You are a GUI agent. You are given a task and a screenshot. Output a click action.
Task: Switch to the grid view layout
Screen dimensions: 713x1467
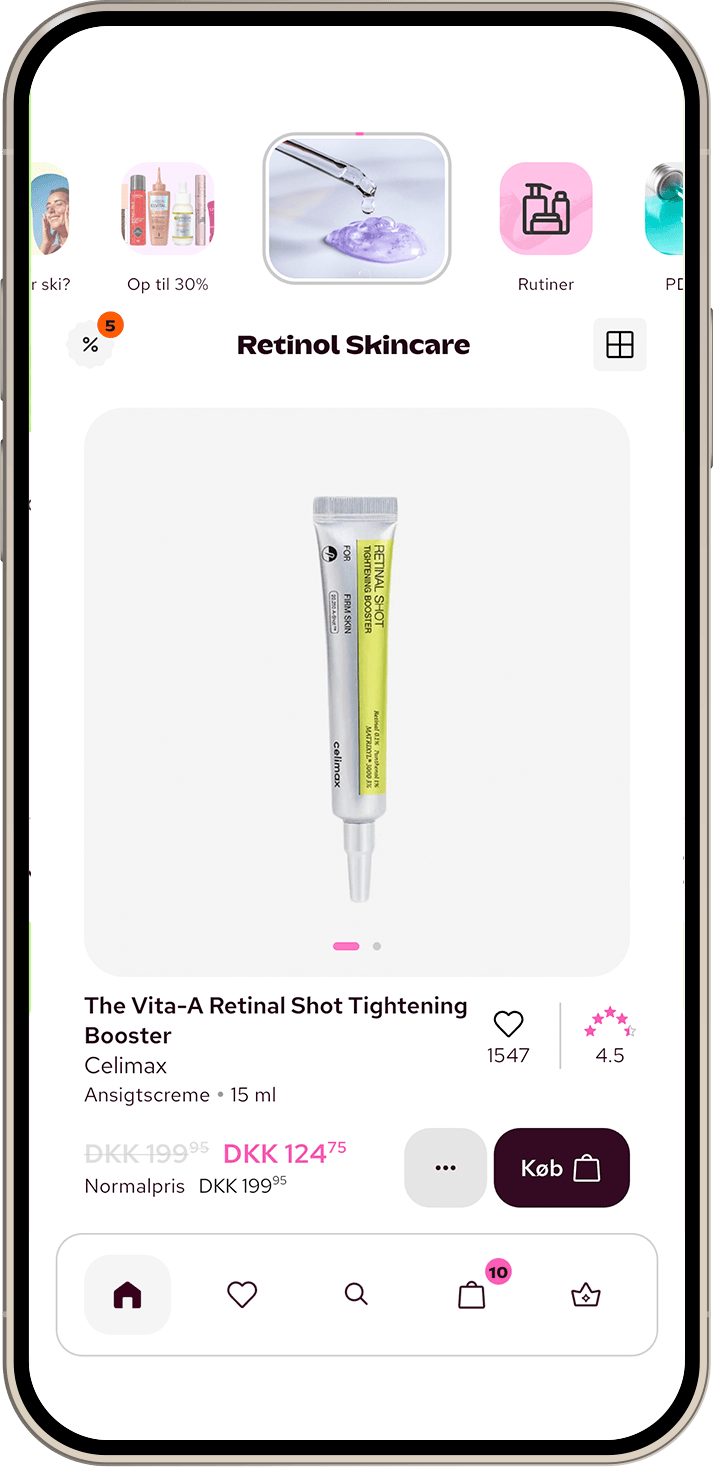(620, 345)
